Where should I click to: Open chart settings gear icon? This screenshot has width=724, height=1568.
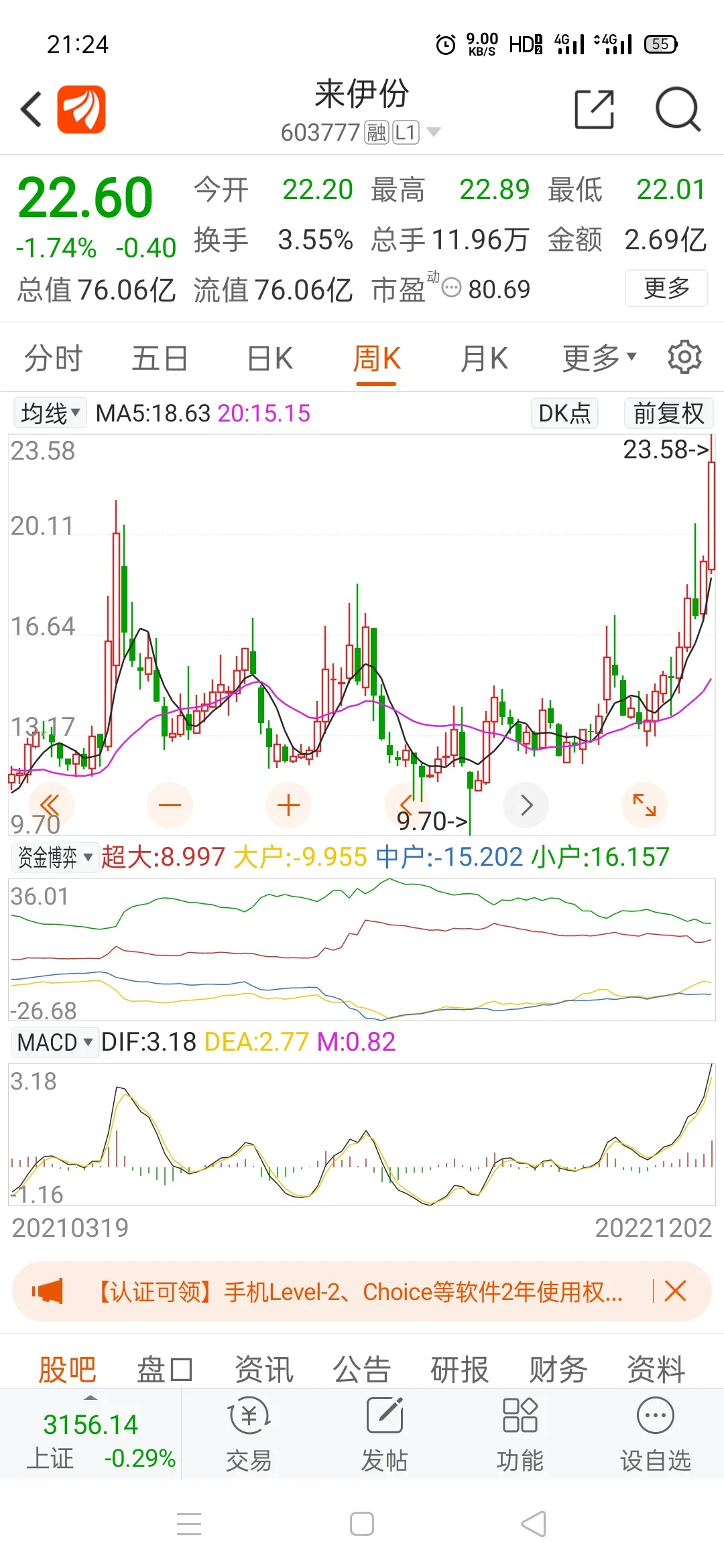[684, 357]
